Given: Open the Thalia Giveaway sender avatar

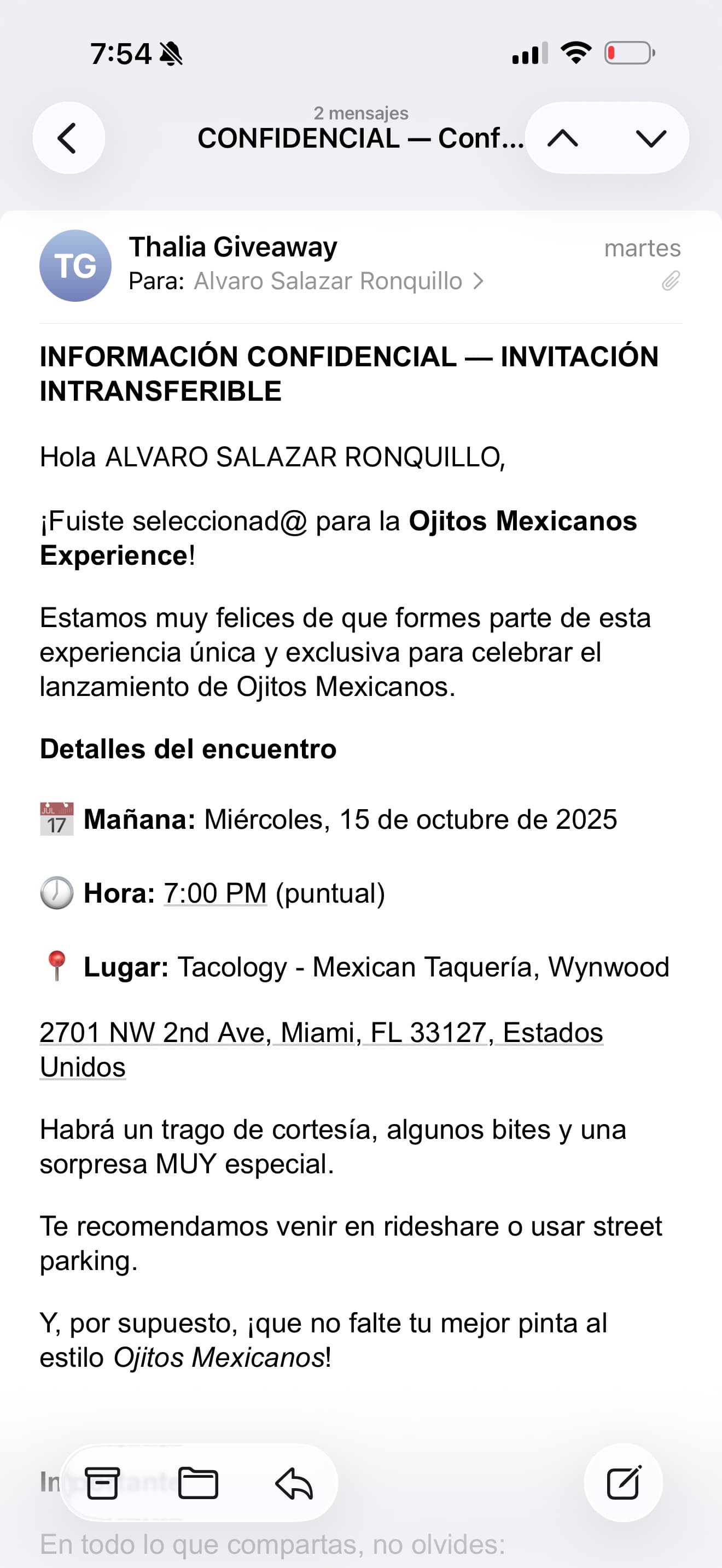Looking at the screenshot, I should click(x=75, y=265).
